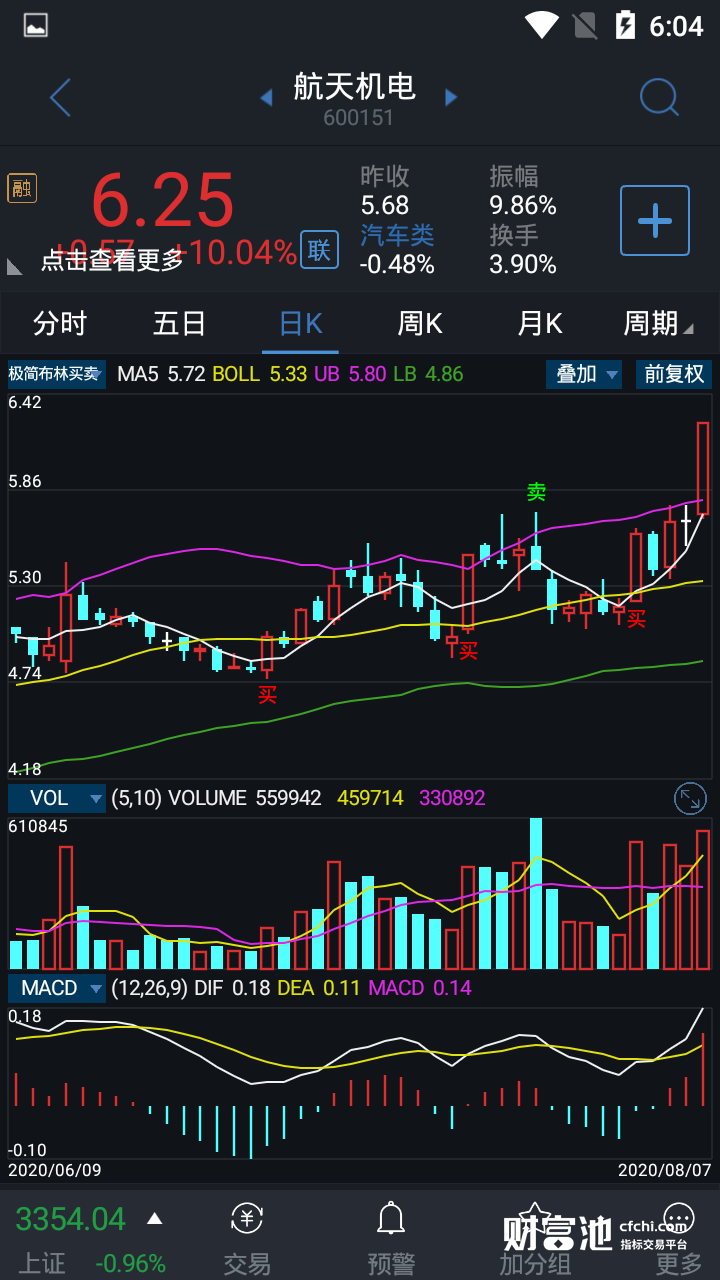Switch to the 周K chart tab
The width and height of the screenshot is (720, 1280).
point(420,324)
